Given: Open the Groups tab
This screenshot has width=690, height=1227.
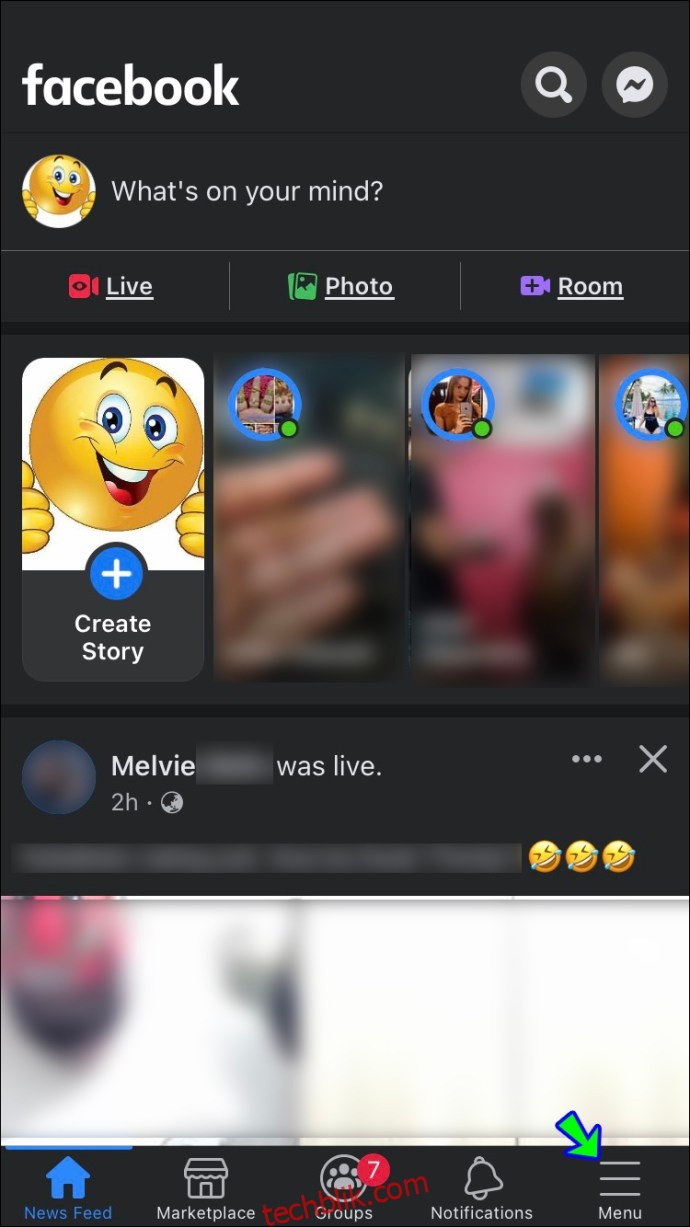Looking at the screenshot, I should tap(344, 1189).
